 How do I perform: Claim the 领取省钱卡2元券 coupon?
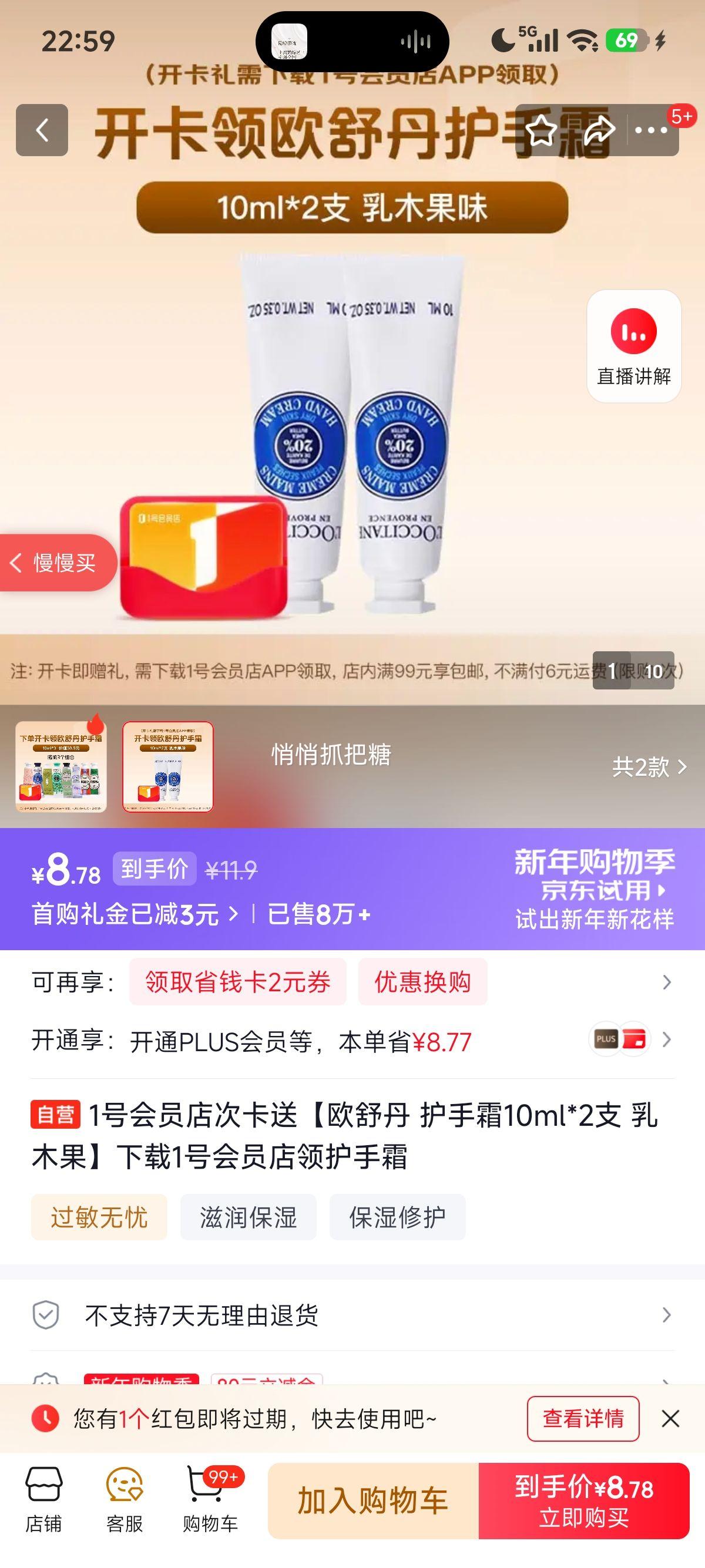236,982
